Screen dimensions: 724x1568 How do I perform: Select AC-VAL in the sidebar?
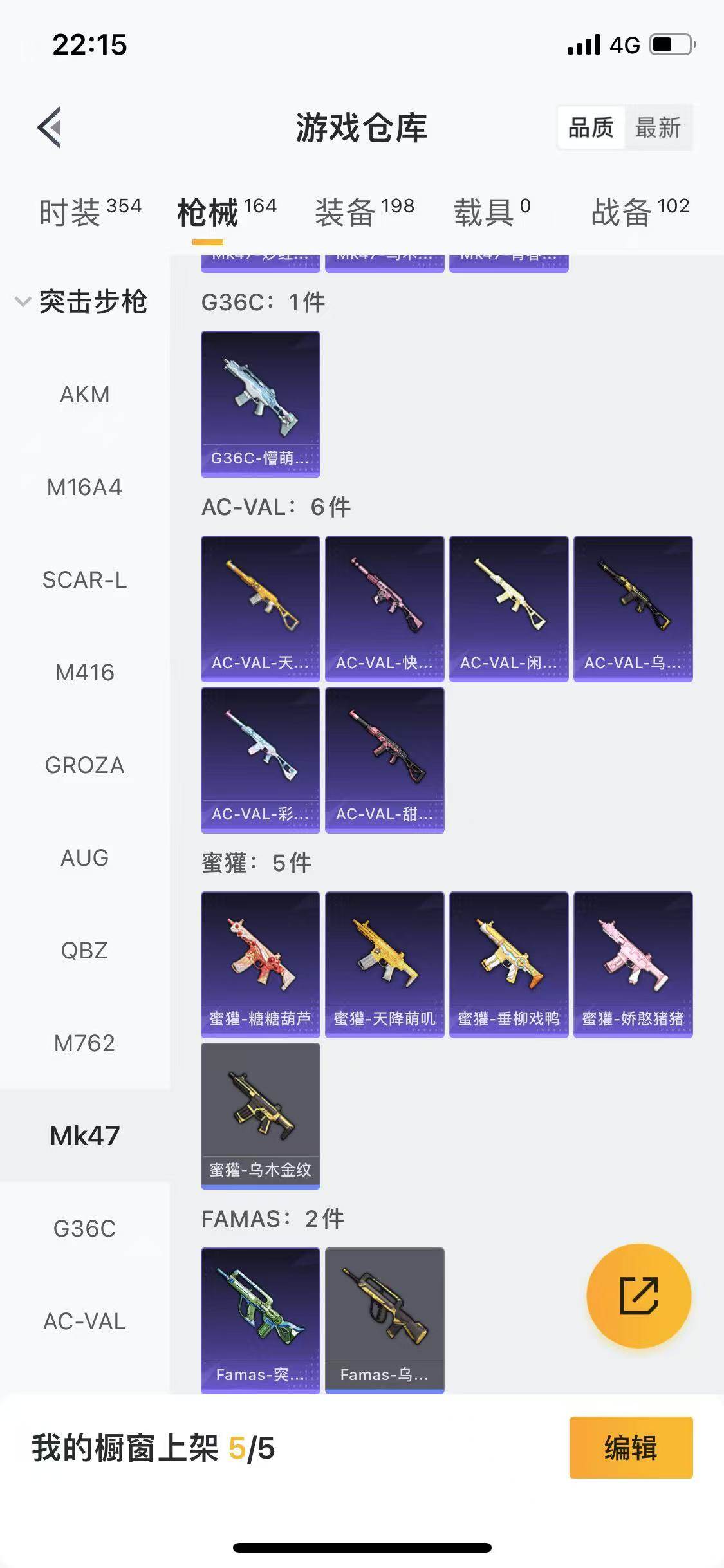84,1321
